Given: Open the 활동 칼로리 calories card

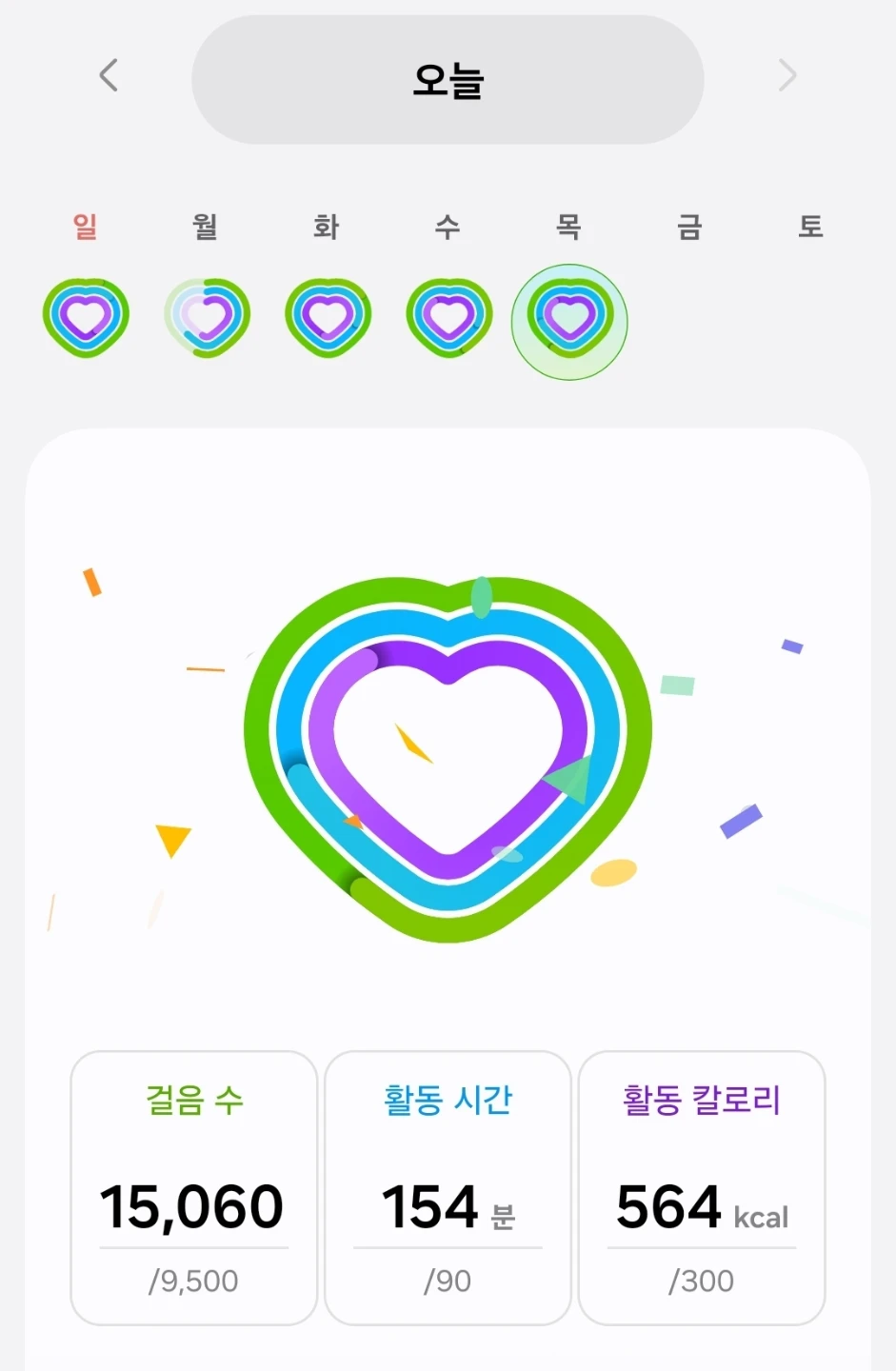Looking at the screenshot, I should [x=702, y=1187].
